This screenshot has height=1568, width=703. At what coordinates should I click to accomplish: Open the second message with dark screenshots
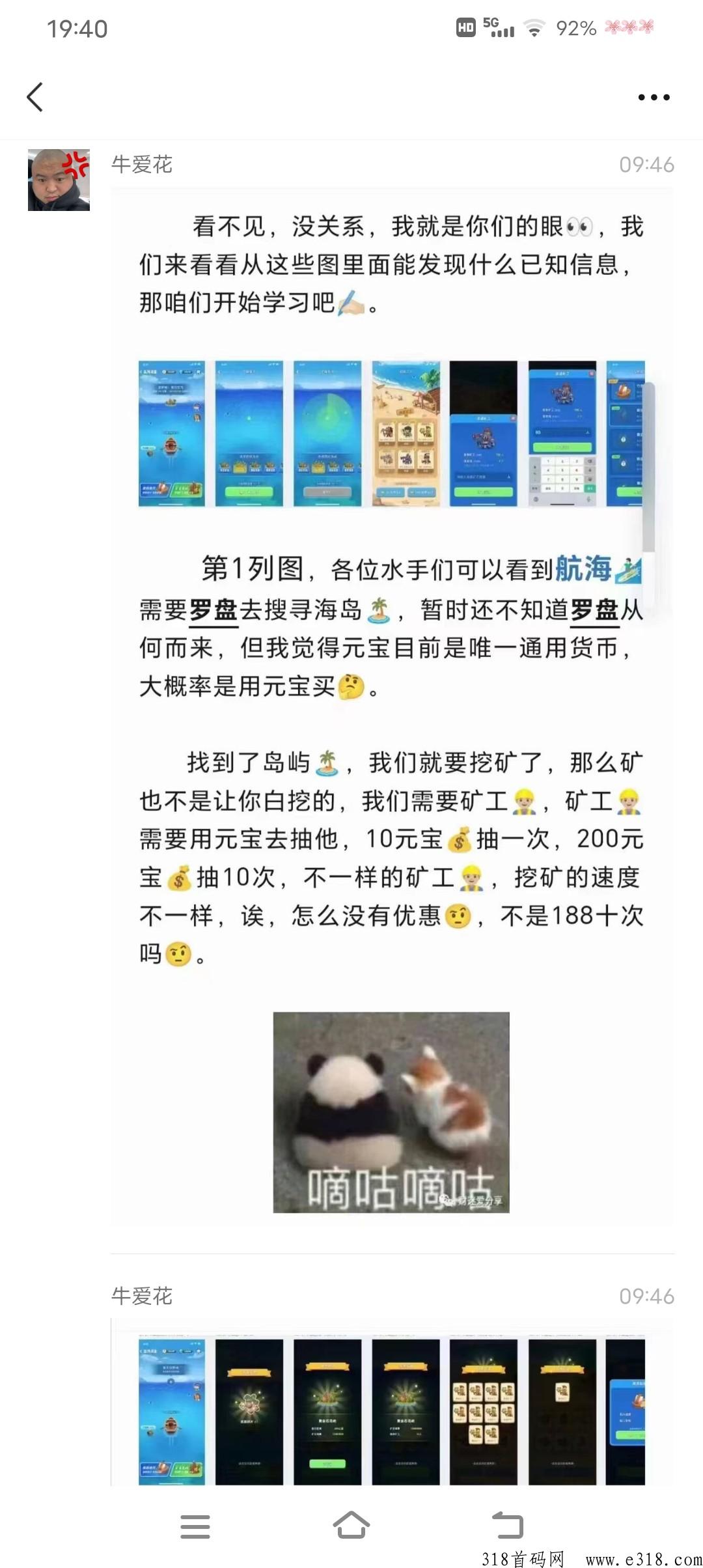pos(391,1410)
